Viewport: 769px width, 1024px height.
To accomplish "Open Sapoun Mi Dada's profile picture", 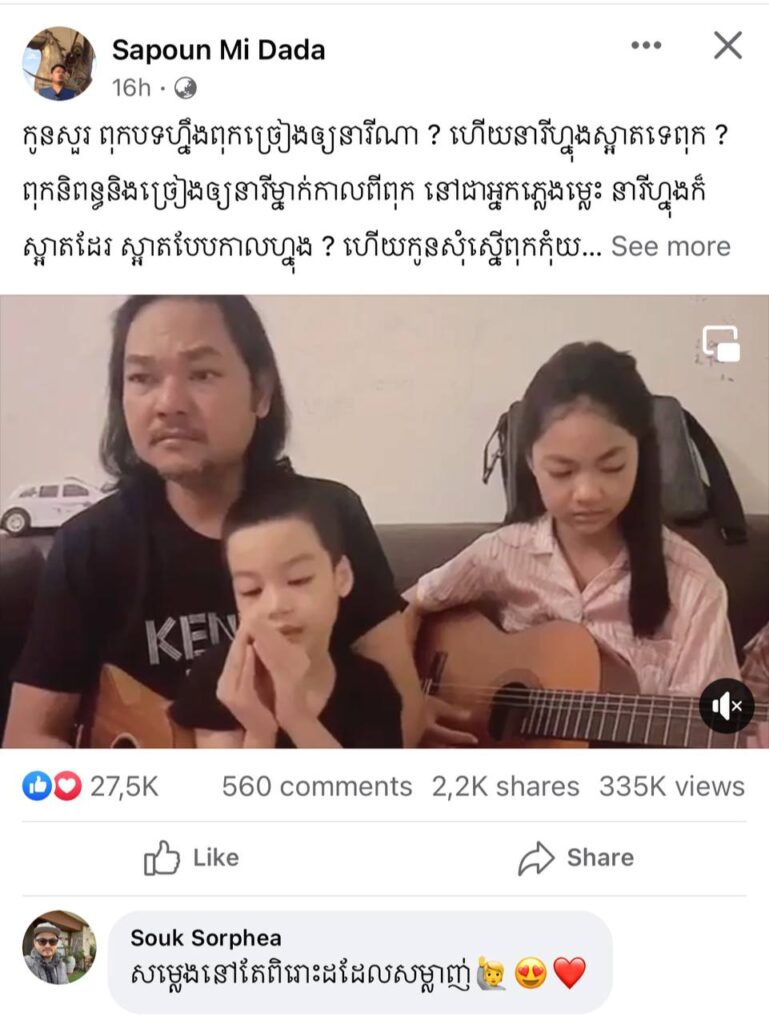I will (59, 63).
